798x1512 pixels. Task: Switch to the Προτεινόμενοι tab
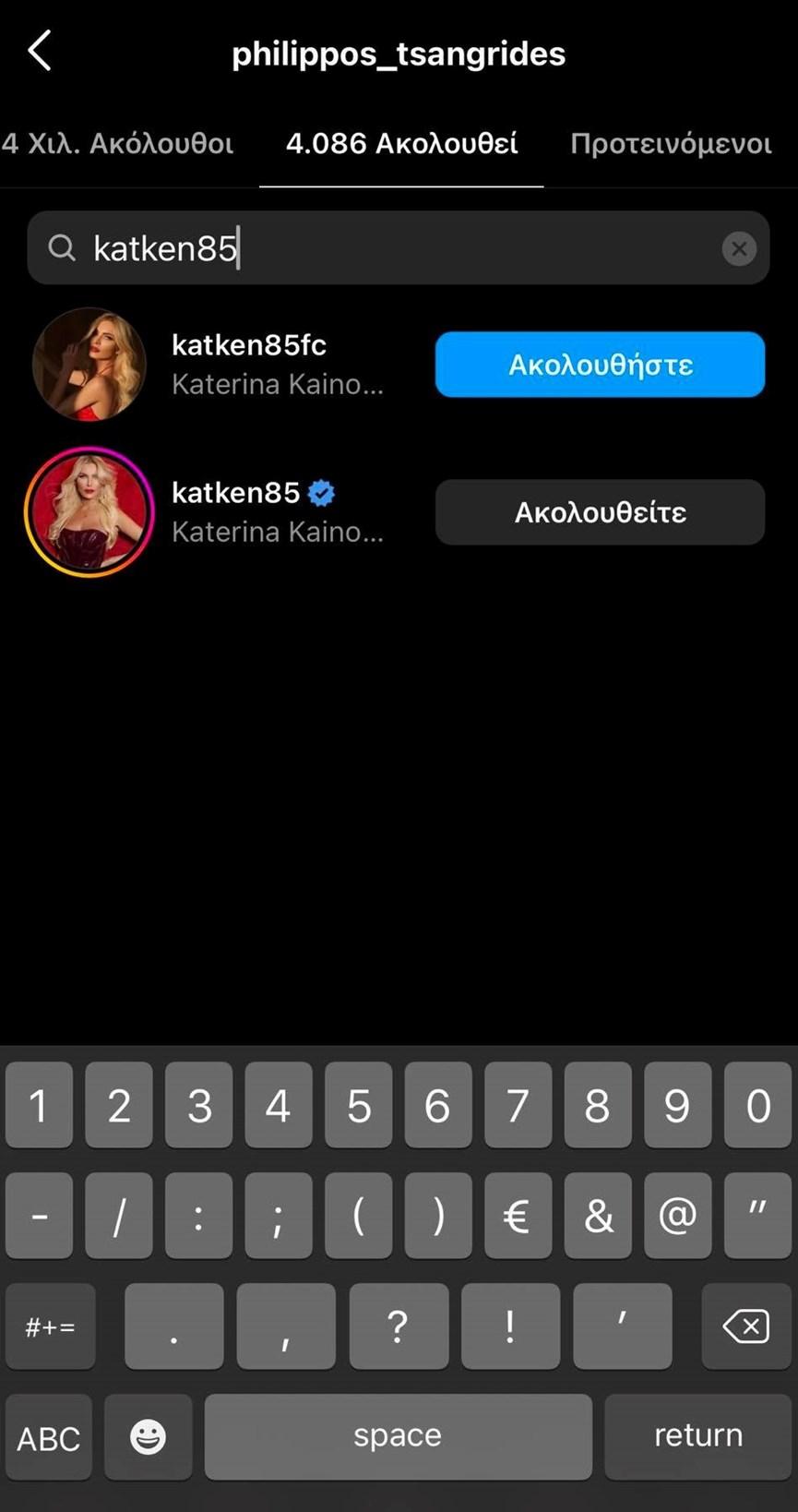click(670, 144)
